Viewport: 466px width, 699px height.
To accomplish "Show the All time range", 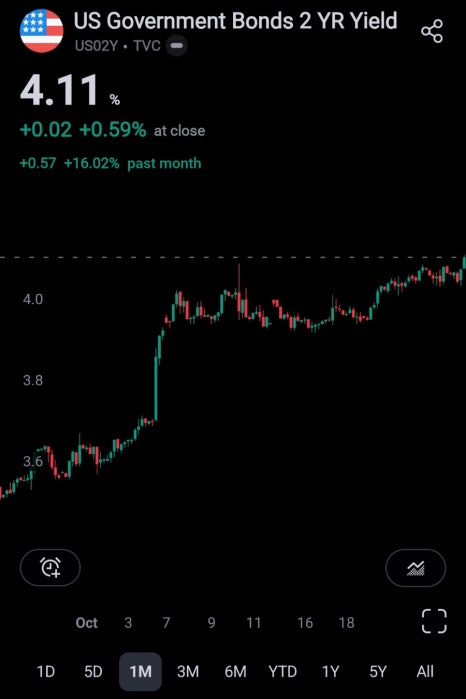I will 425,671.
